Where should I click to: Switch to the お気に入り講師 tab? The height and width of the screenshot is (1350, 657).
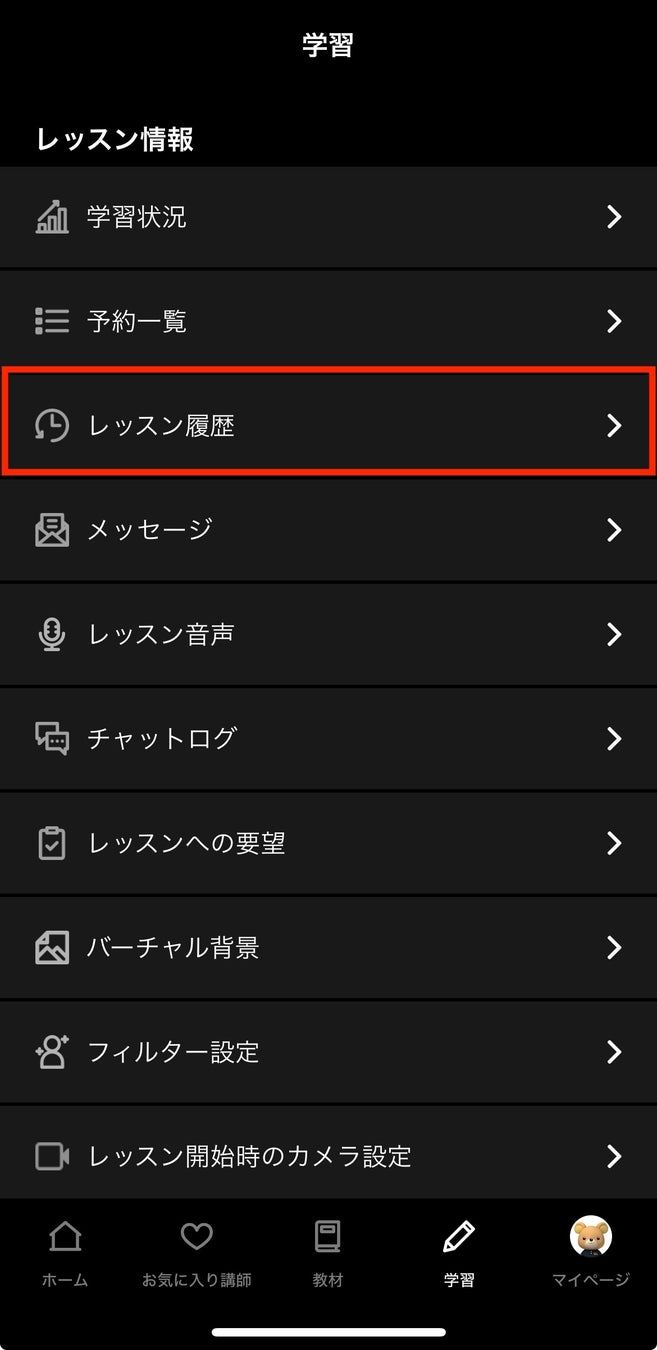point(197,1252)
